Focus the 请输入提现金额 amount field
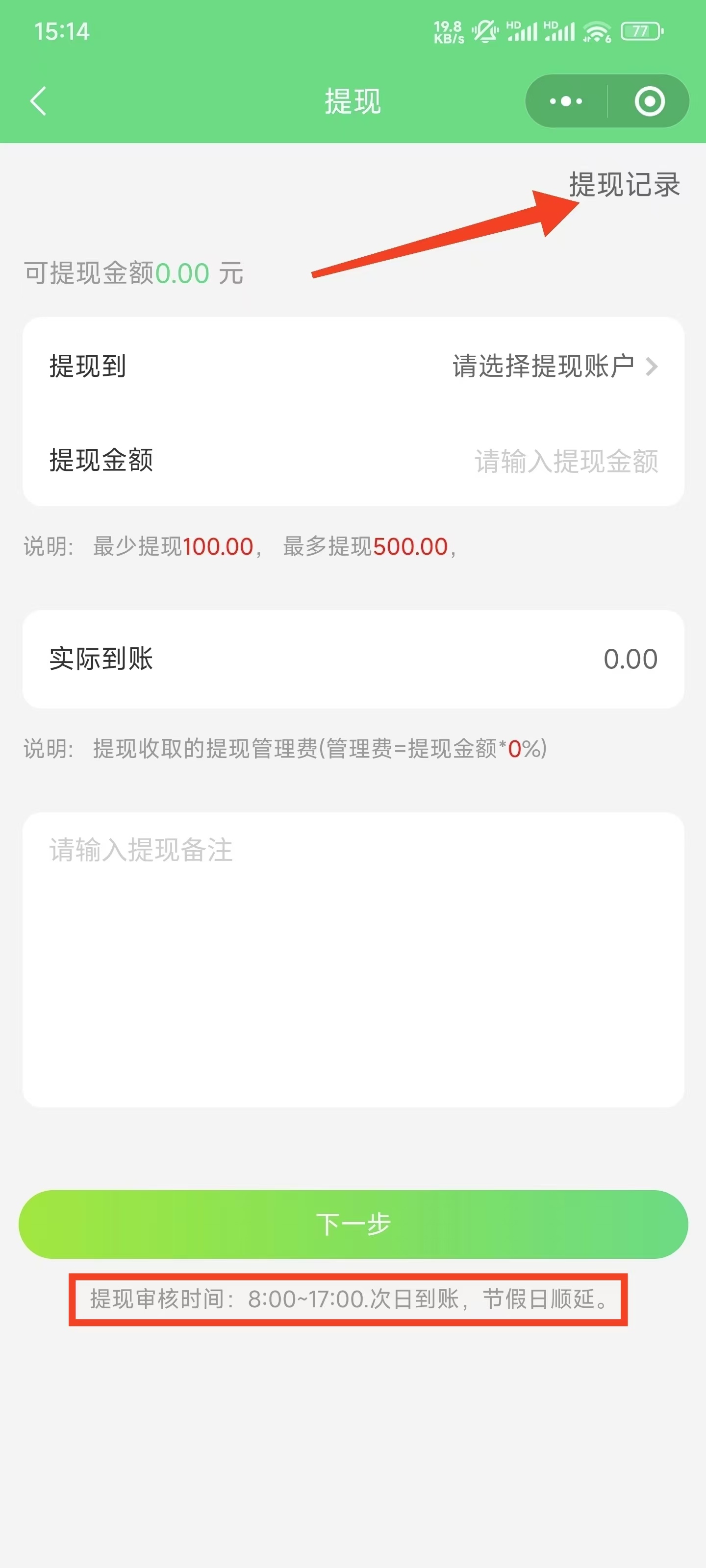706x1568 pixels. pyautogui.click(x=565, y=461)
